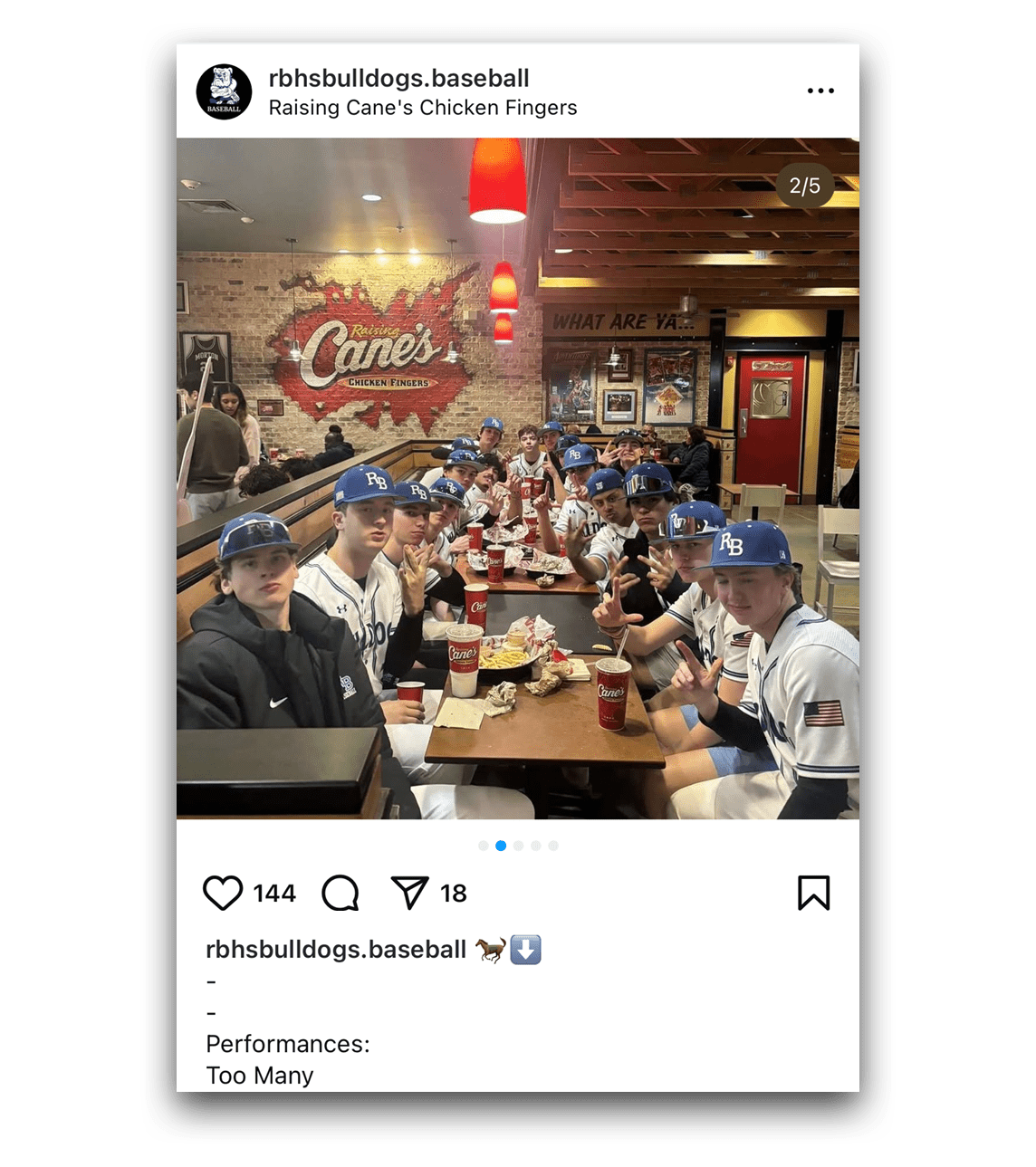Tap rbhsbulldogs.baseball username in the caption

[335, 949]
